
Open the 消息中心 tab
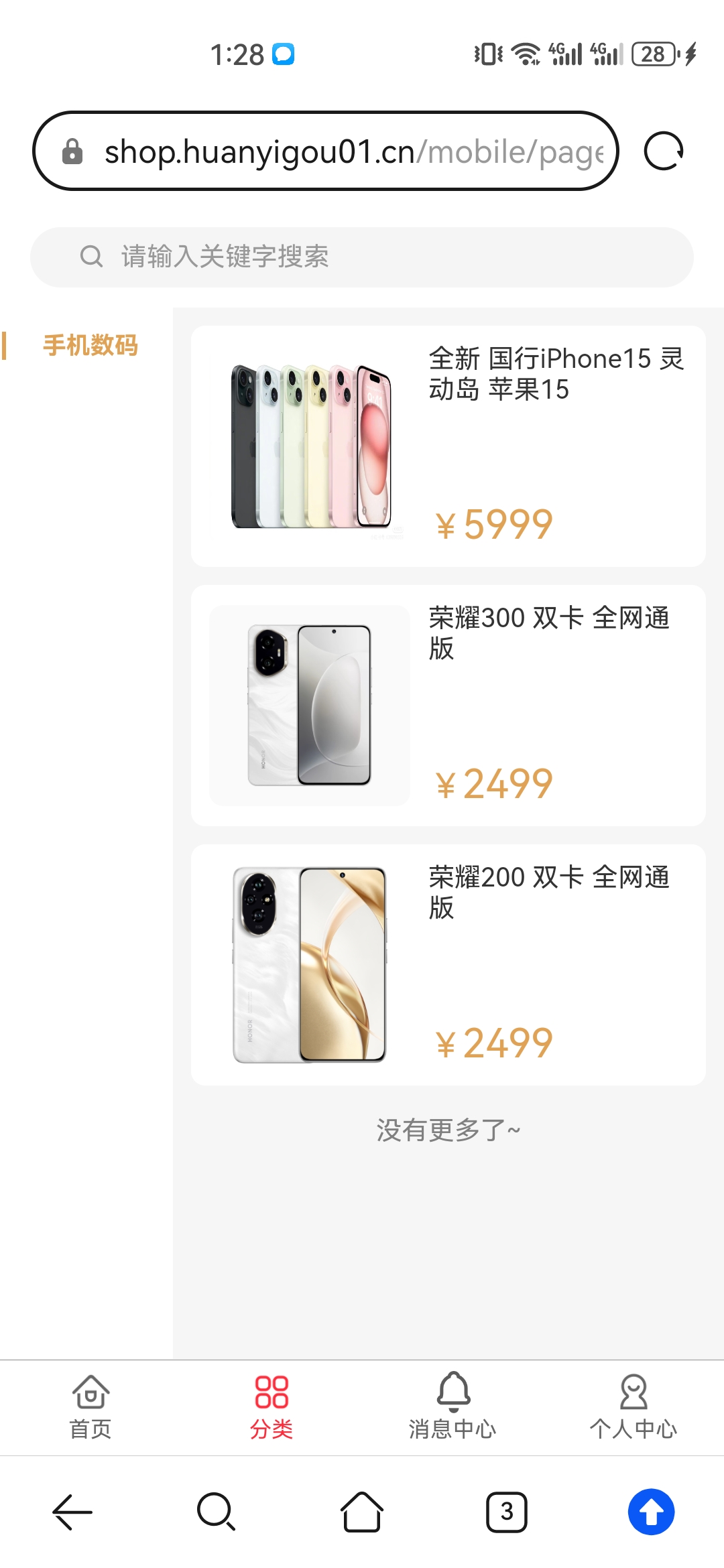[452, 1407]
